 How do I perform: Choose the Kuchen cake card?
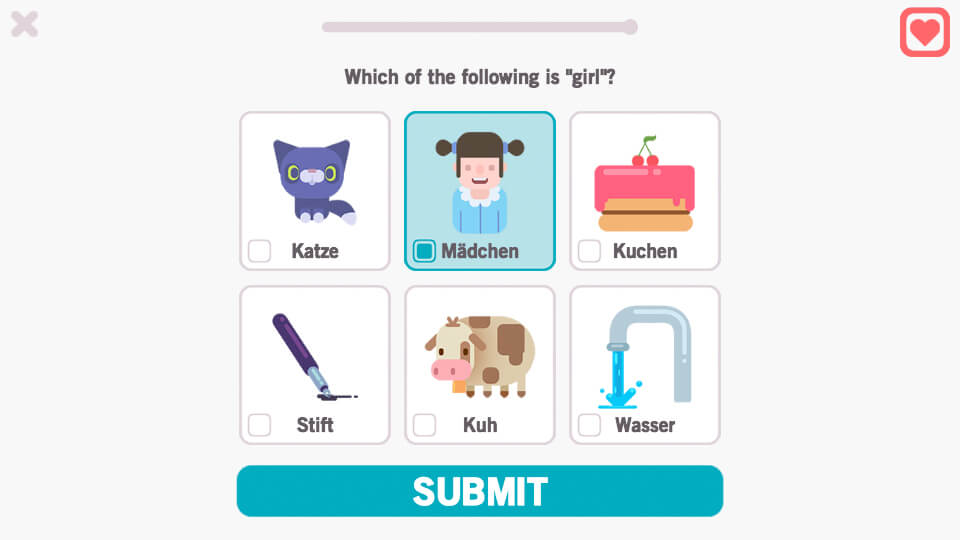point(644,190)
